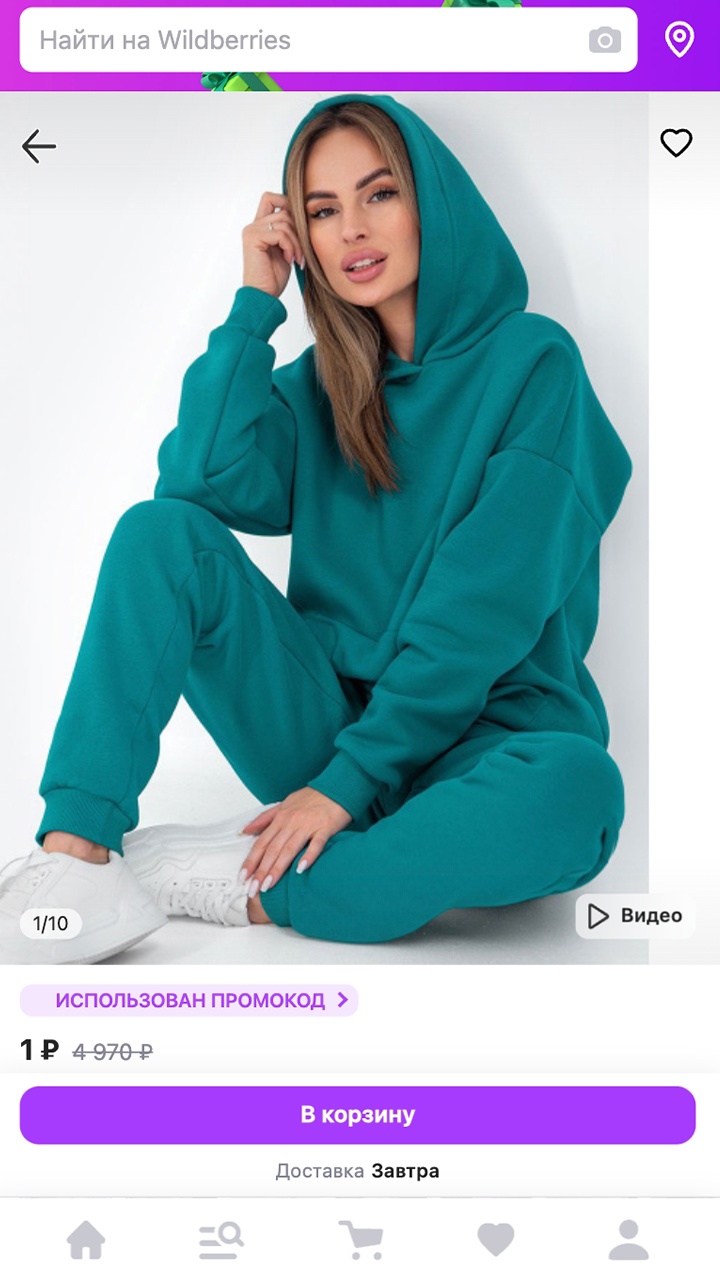Viewport: 720px width, 1280px height.
Task: Open camera search by photo
Action: pyautogui.click(x=604, y=40)
